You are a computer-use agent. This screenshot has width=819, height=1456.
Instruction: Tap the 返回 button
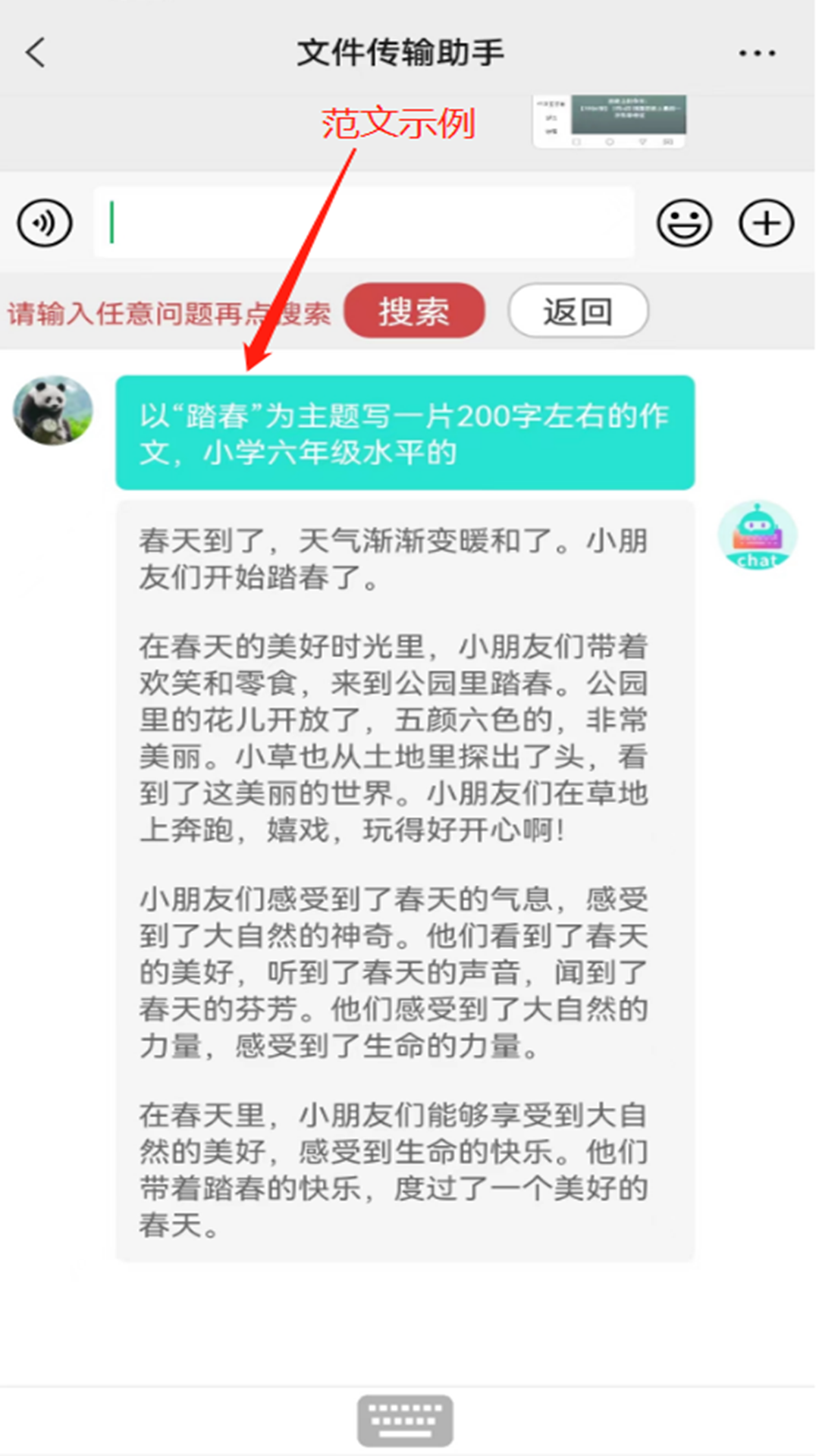click(x=578, y=311)
